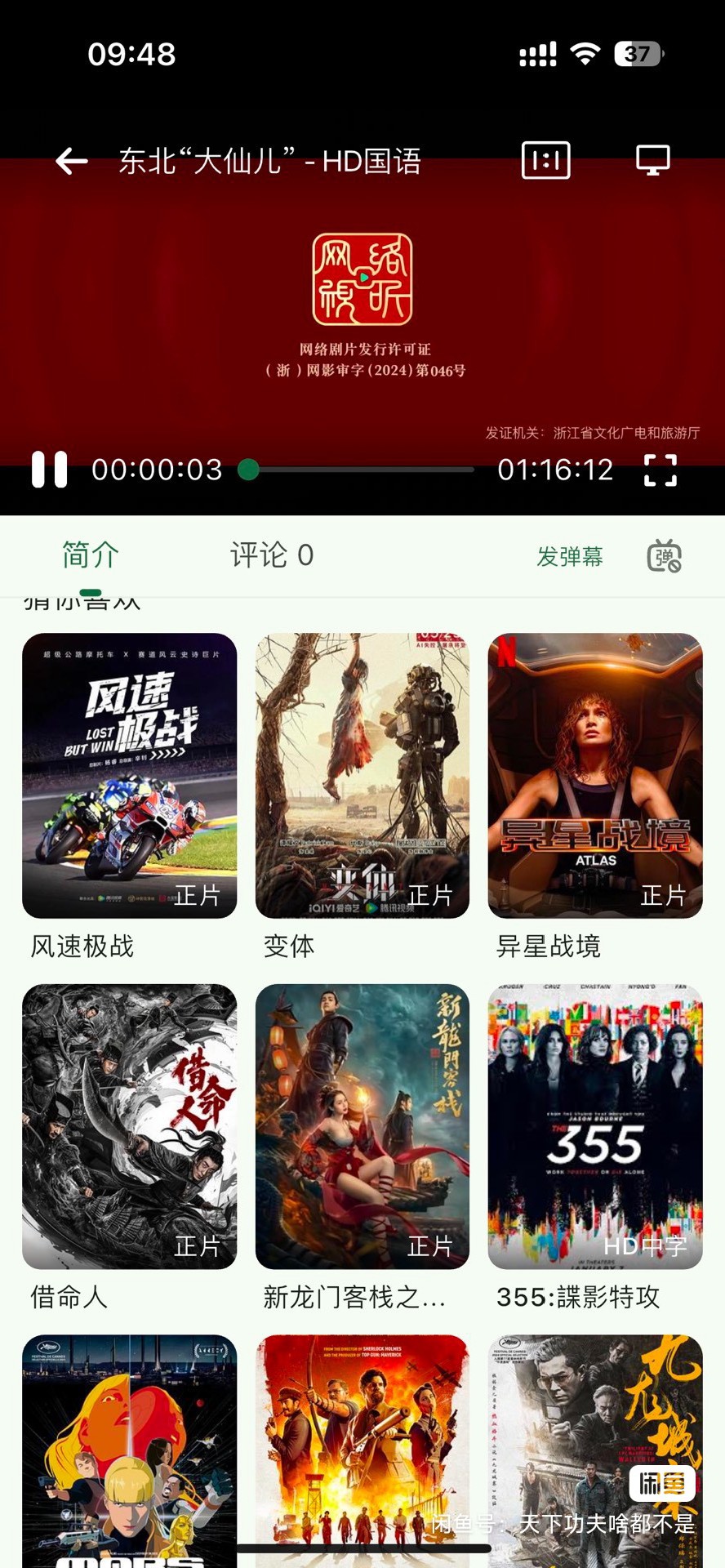Send a danmaku with 发弹幕

569,557
